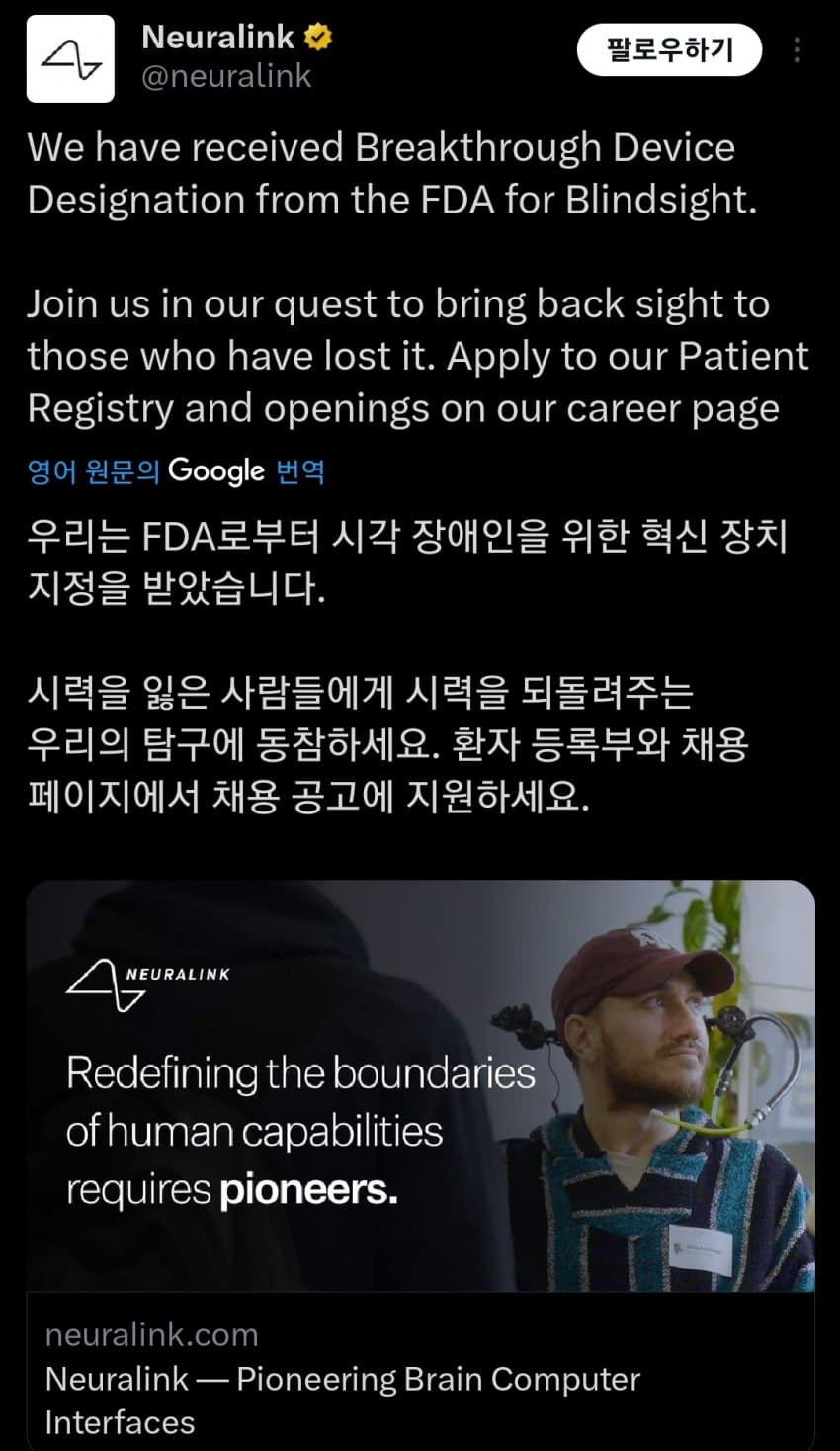Tap the 영어 원문의 Google 번역 link

pyautogui.click(x=176, y=470)
